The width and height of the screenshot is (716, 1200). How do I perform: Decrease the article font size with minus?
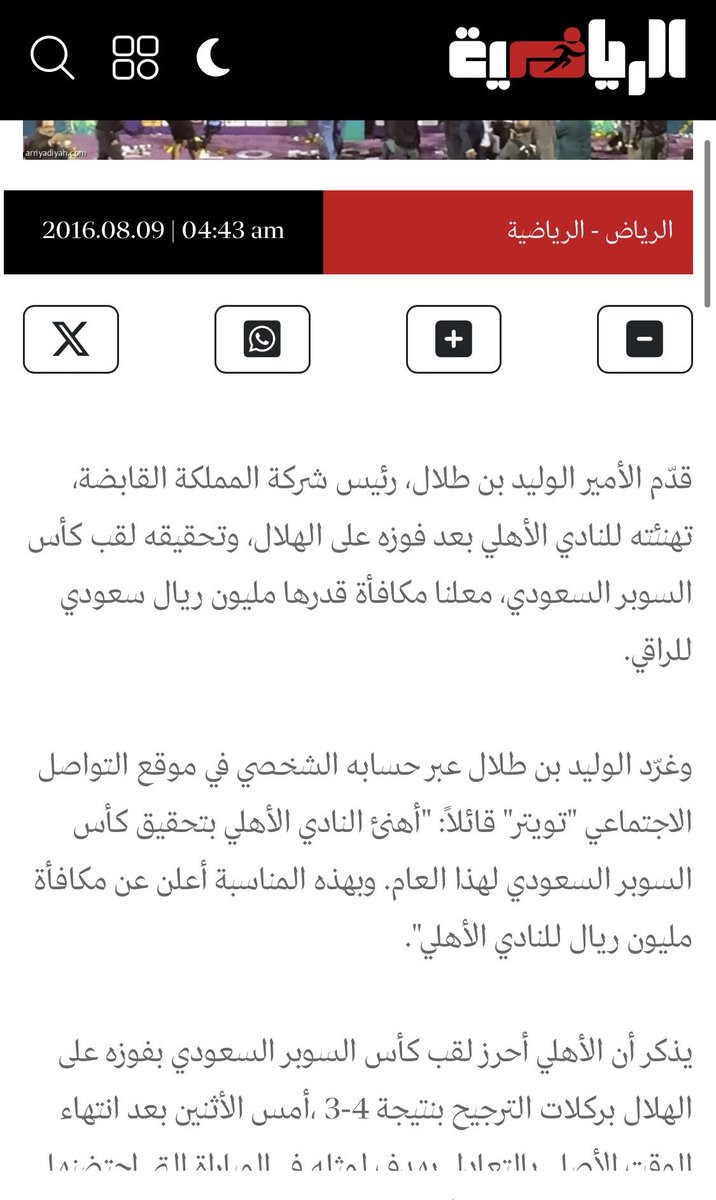645,340
